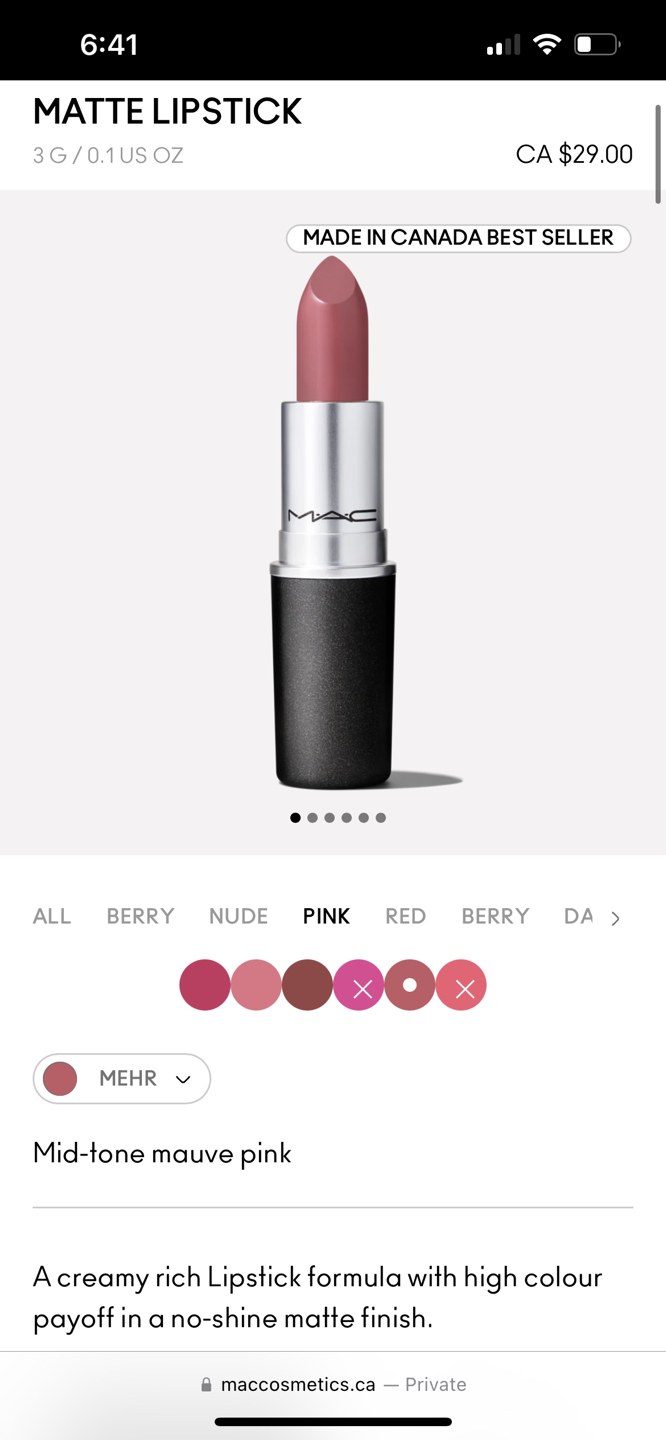Select the PINK shade filter
The image size is (666, 1440).
326,916
